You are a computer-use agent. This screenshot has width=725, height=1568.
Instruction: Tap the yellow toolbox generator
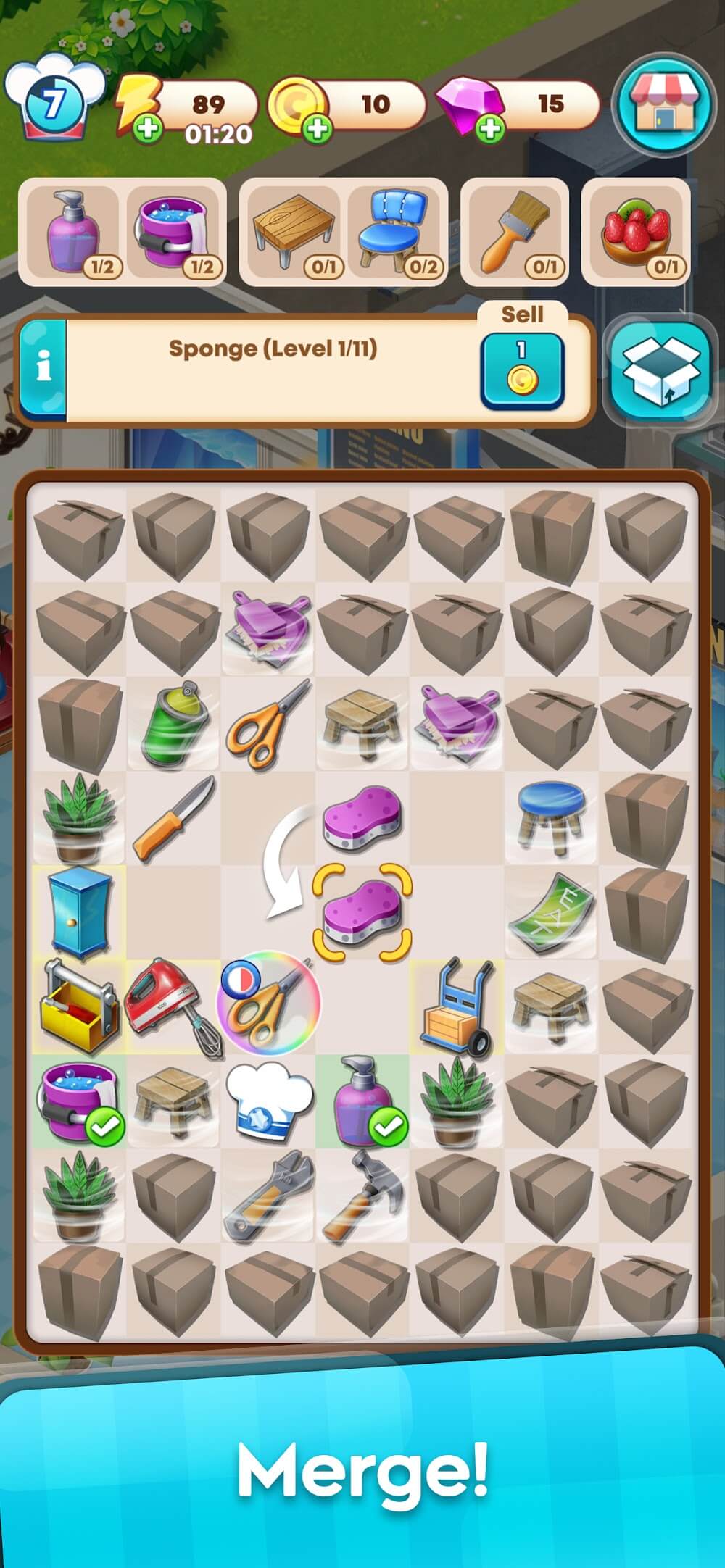click(78, 1006)
